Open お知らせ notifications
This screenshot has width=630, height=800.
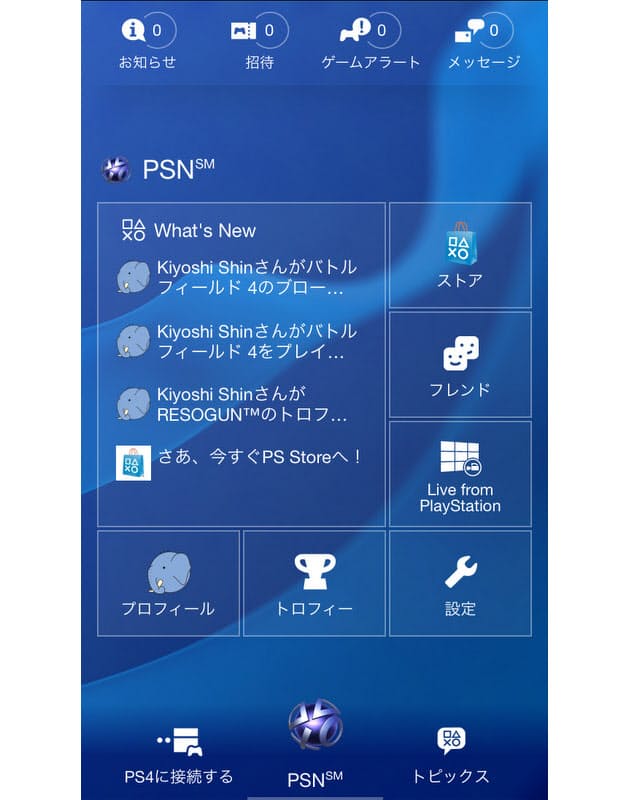[x=147, y=42]
